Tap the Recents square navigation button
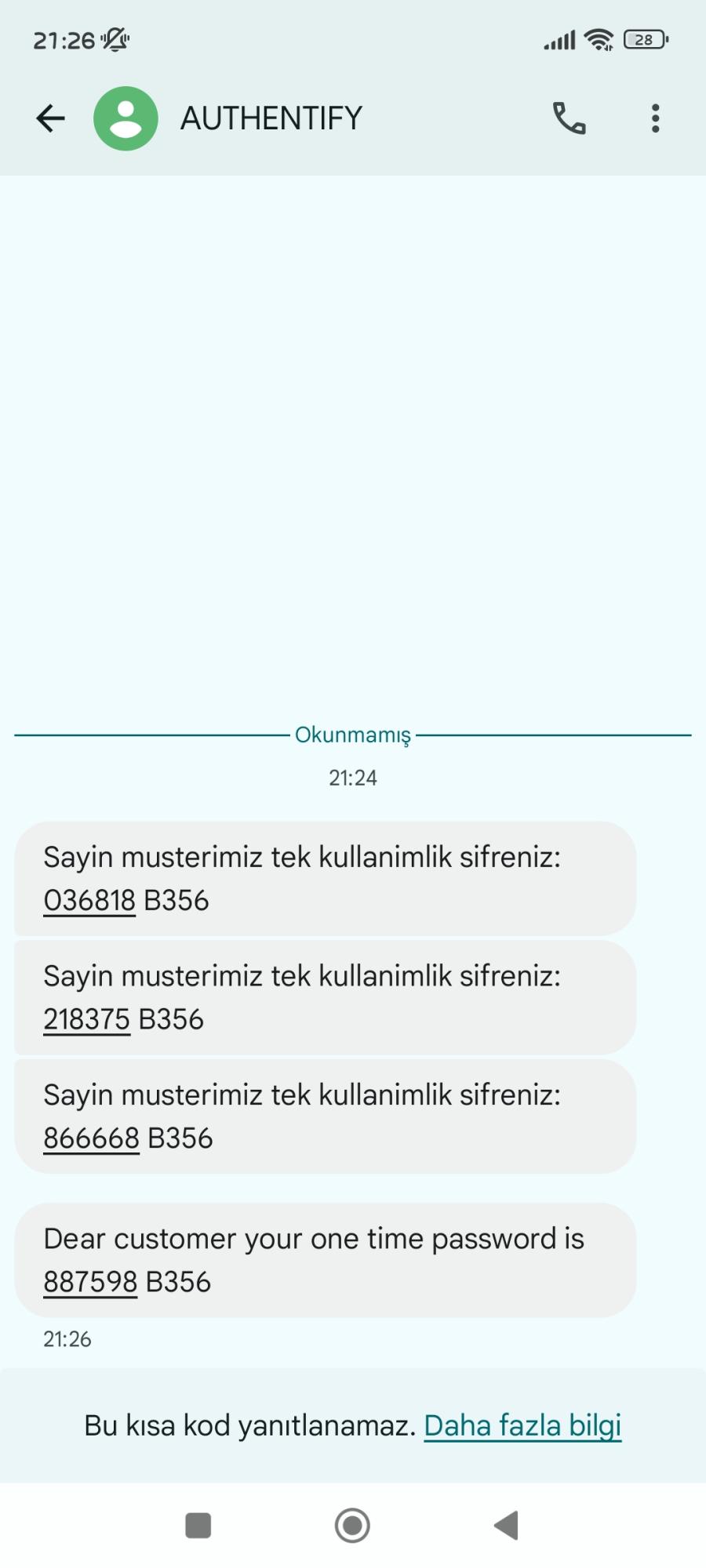The image size is (706, 1568). click(x=198, y=1524)
